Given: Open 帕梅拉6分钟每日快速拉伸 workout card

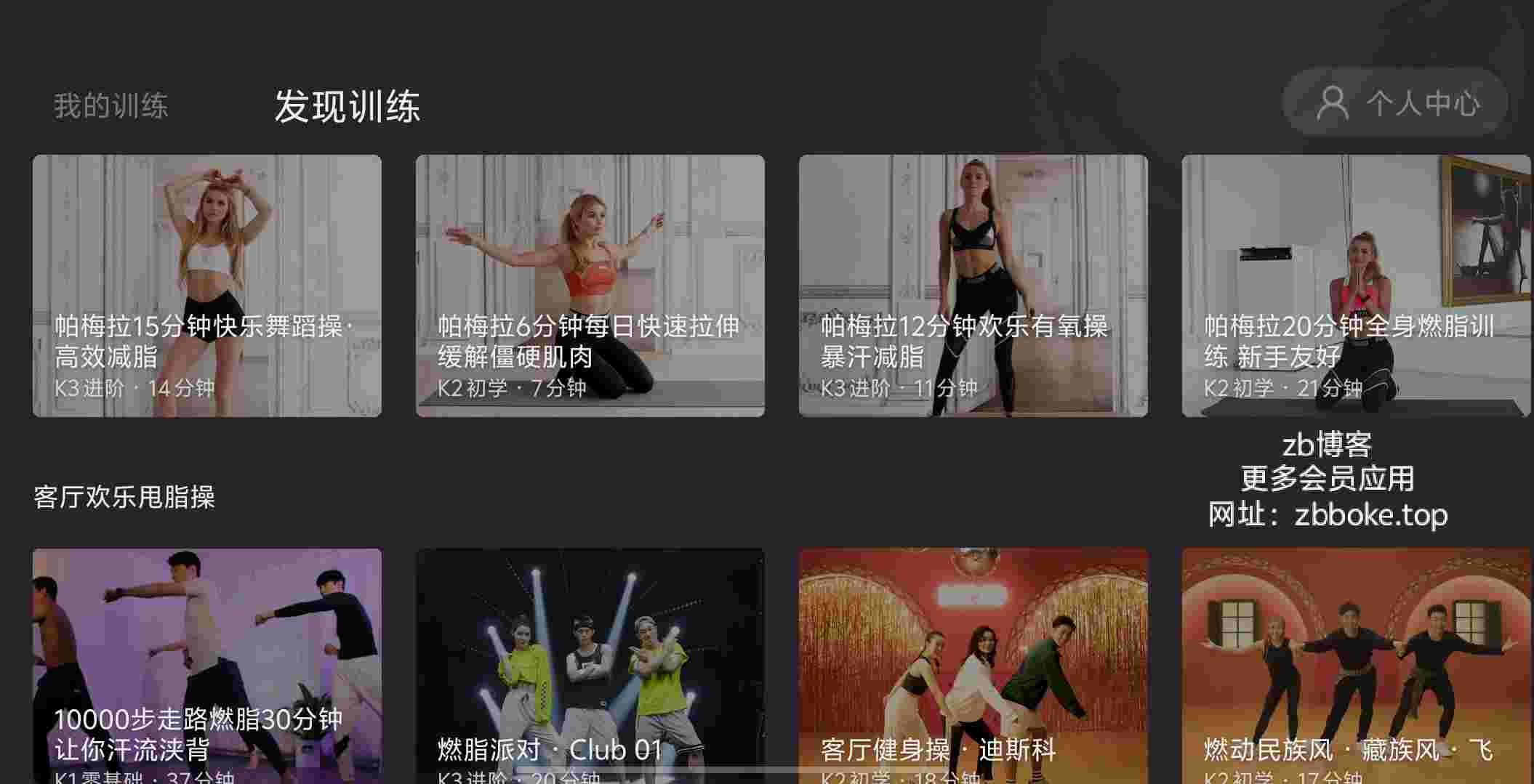Looking at the screenshot, I should tap(590, 285).
